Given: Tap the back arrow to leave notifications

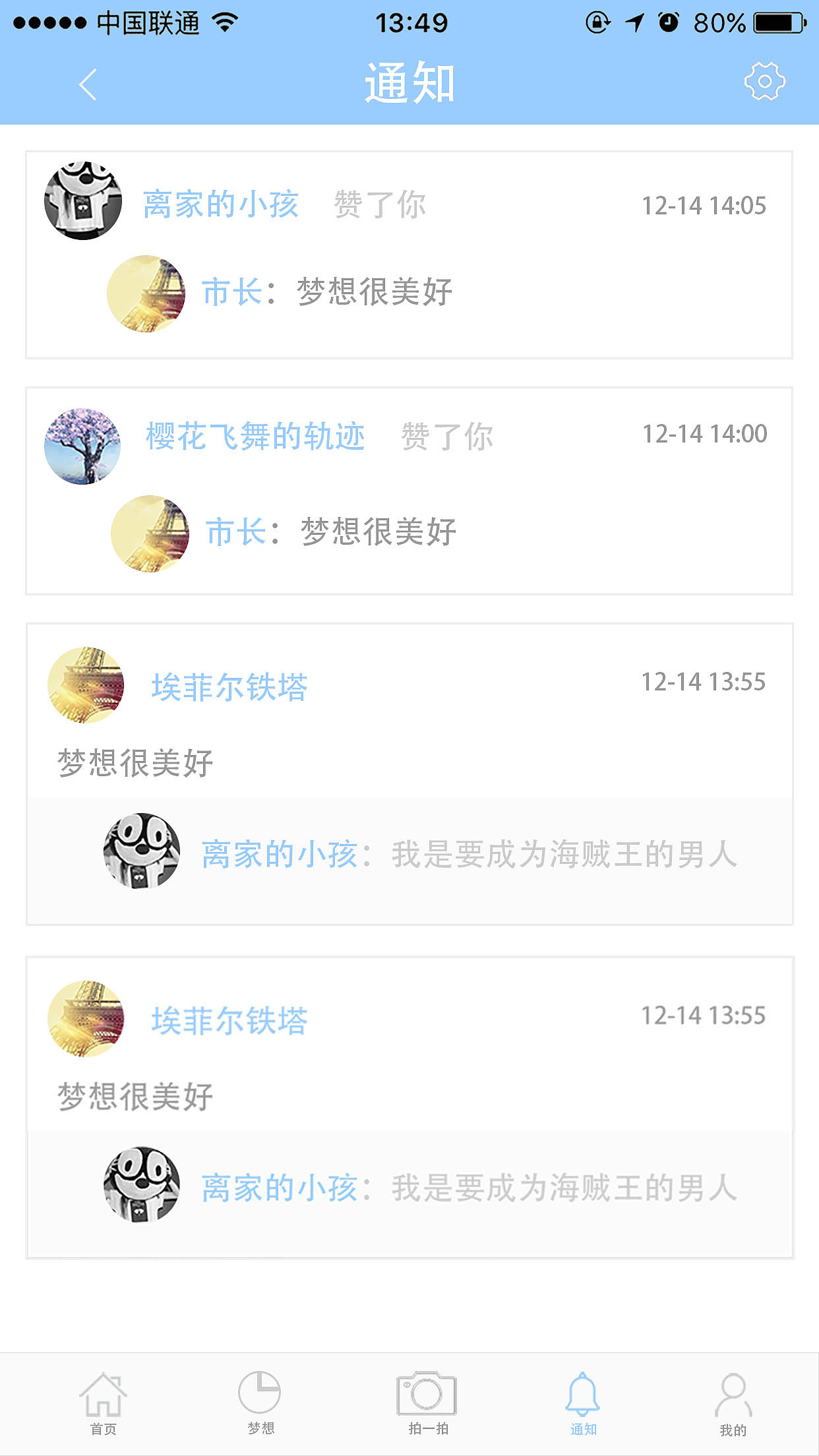Looking at the screenshot, I should [x=86, y=84].
